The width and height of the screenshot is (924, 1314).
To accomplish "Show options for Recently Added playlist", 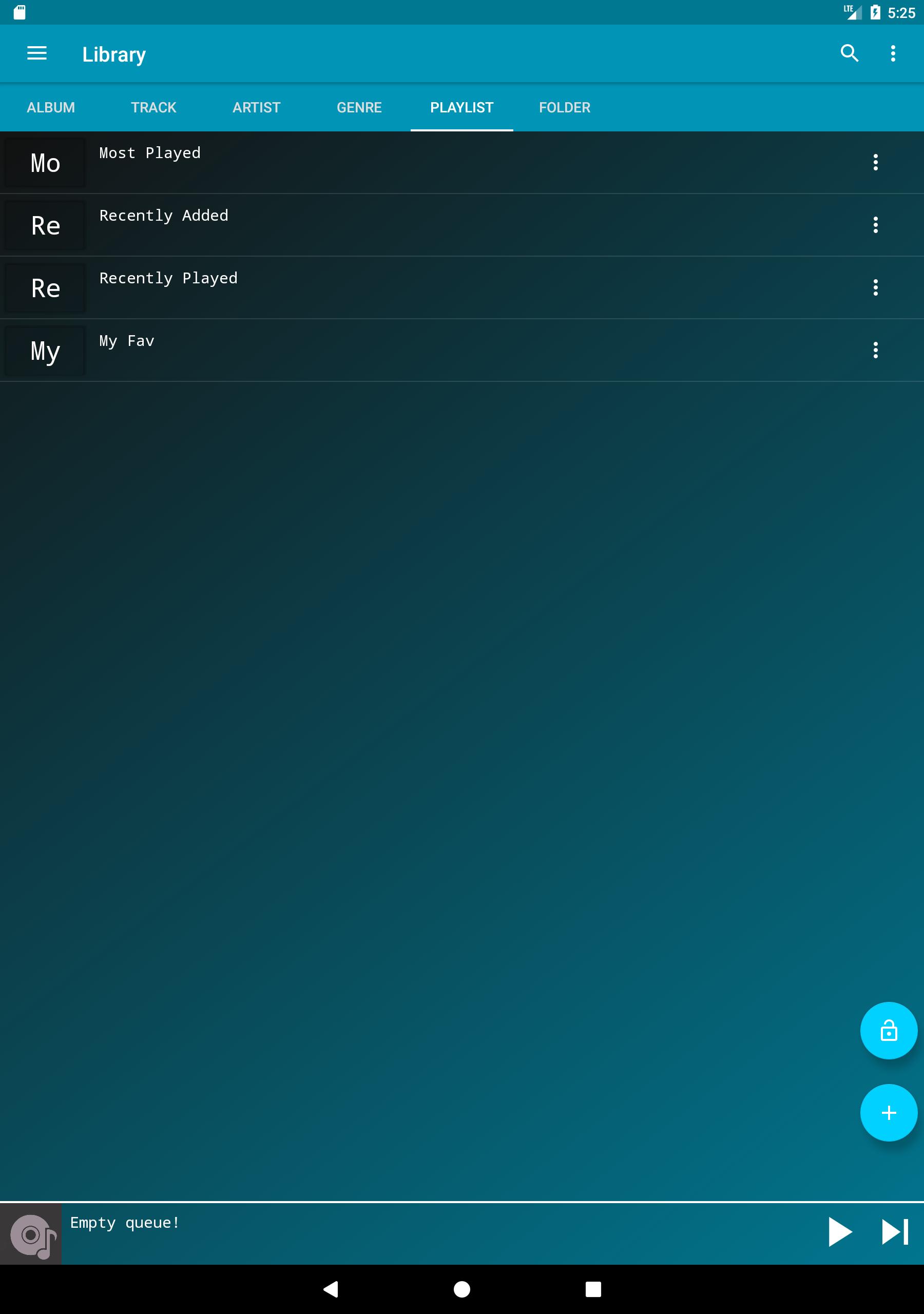I will coord(875,225).
